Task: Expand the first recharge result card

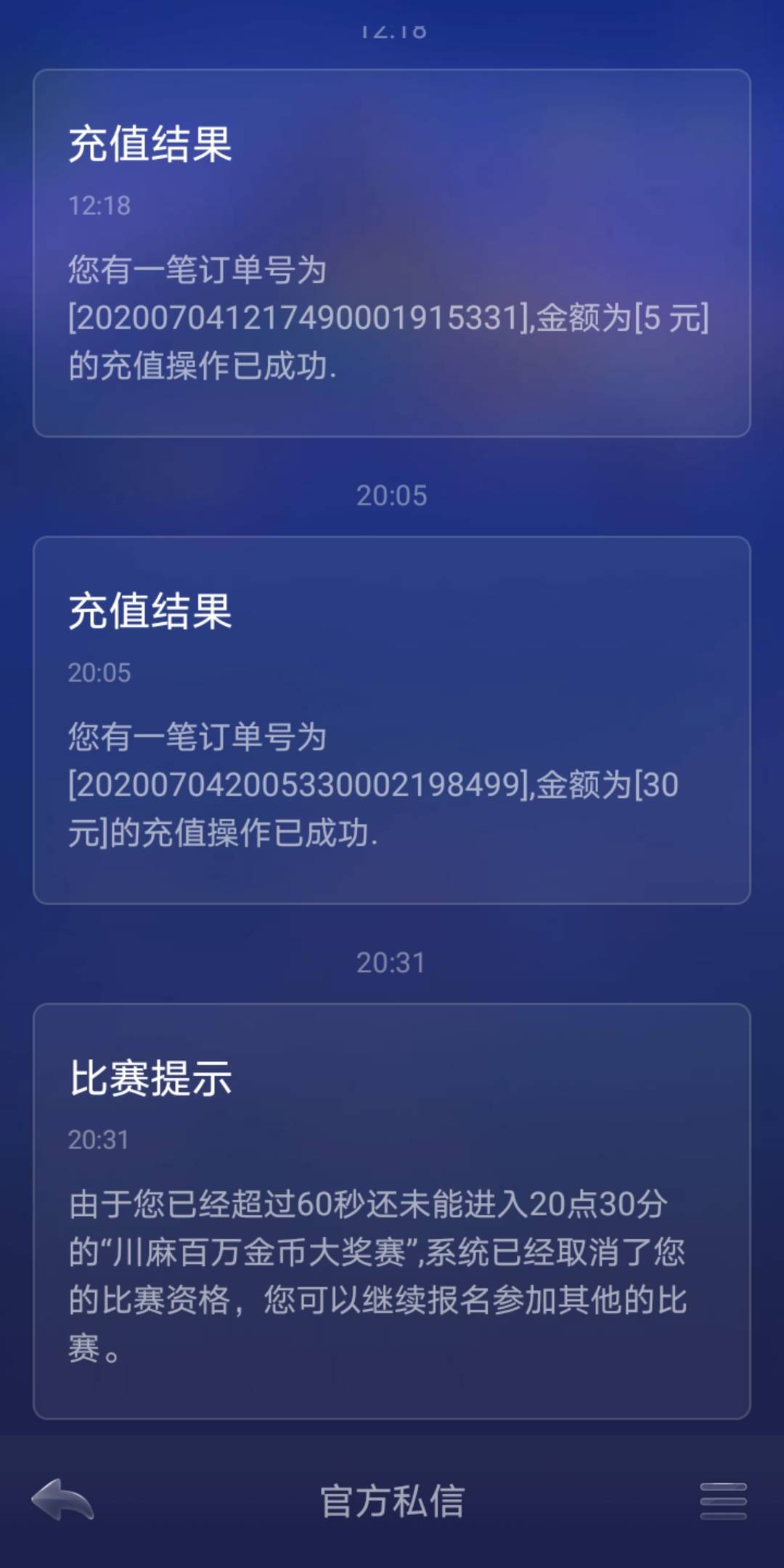Action: (392, 250)
